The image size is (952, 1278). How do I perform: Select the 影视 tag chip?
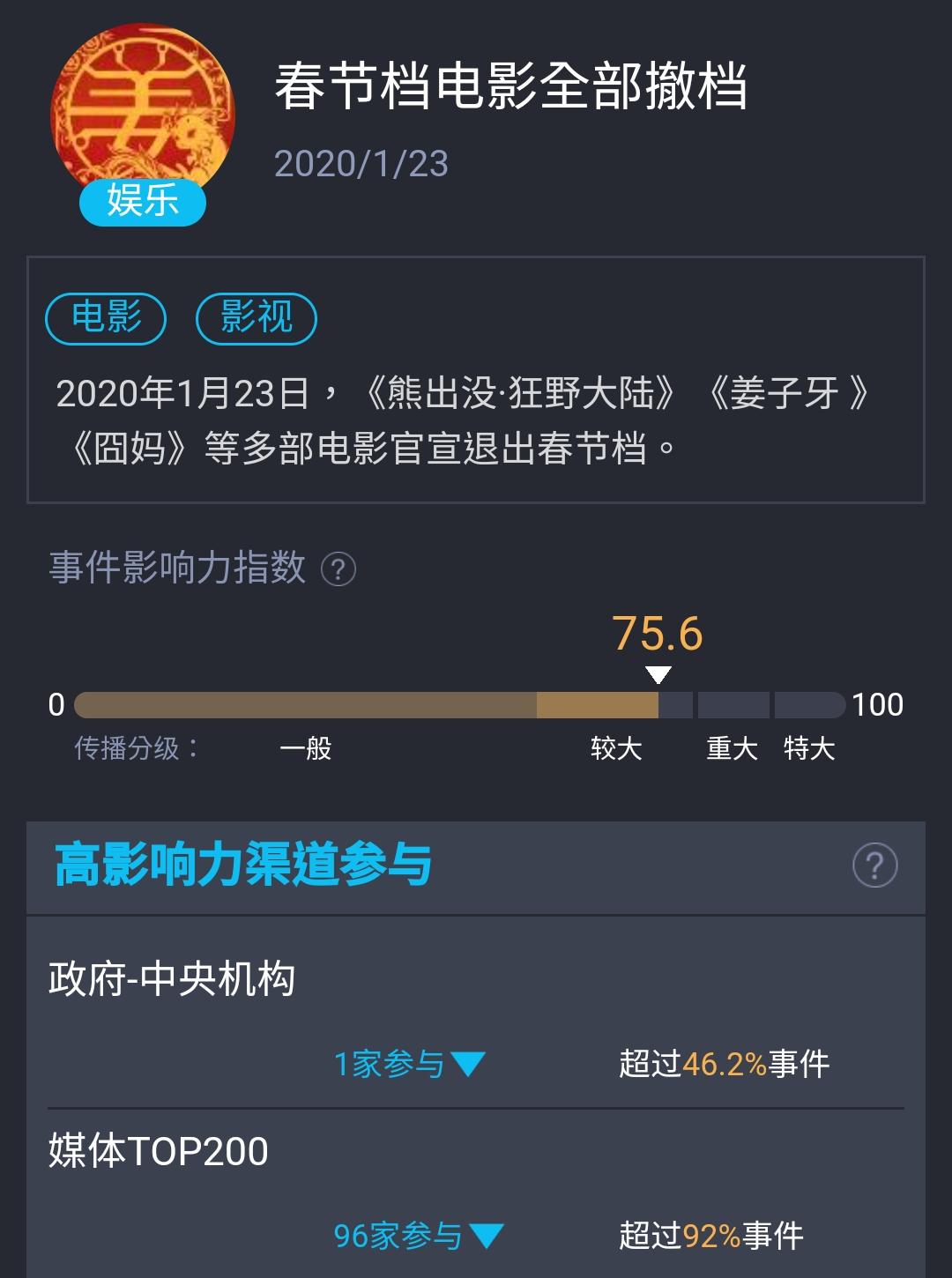pyautogui.click(x=256, y=318)
